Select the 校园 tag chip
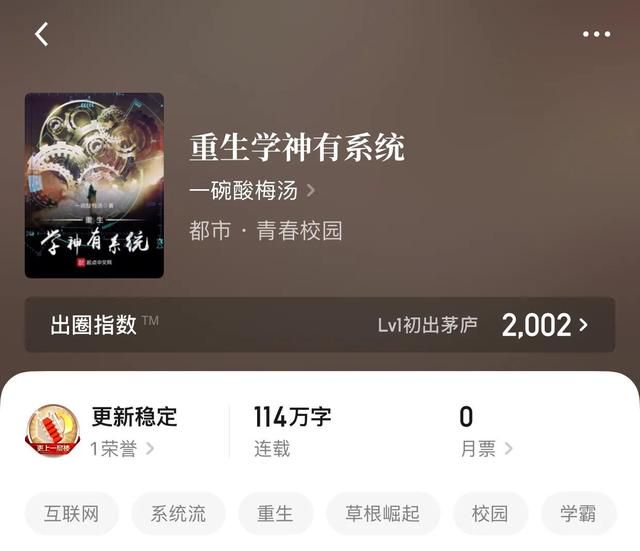The width and height of the screenshot is (640, 551). pos(490,514)
